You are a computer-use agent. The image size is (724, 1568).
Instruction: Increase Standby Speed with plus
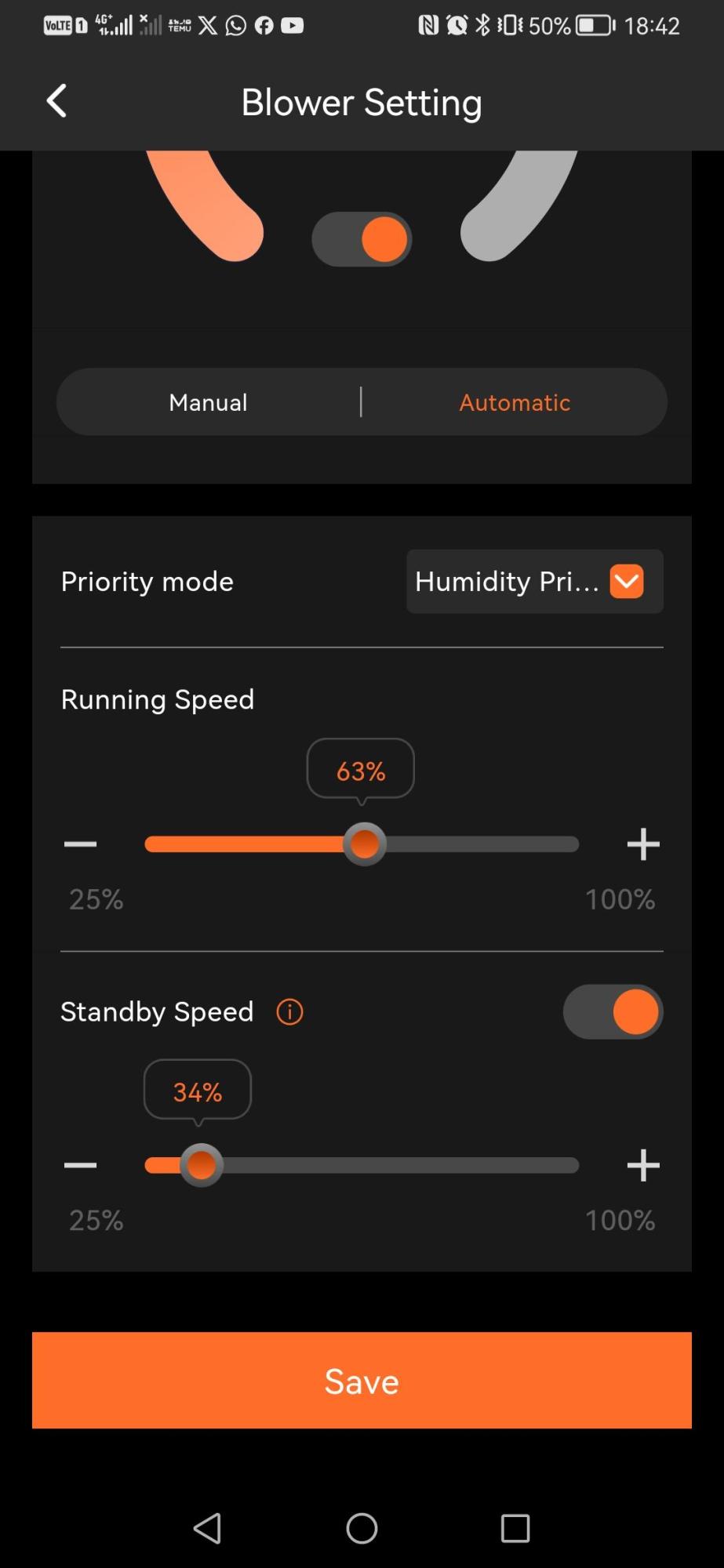coord(643,1166)
